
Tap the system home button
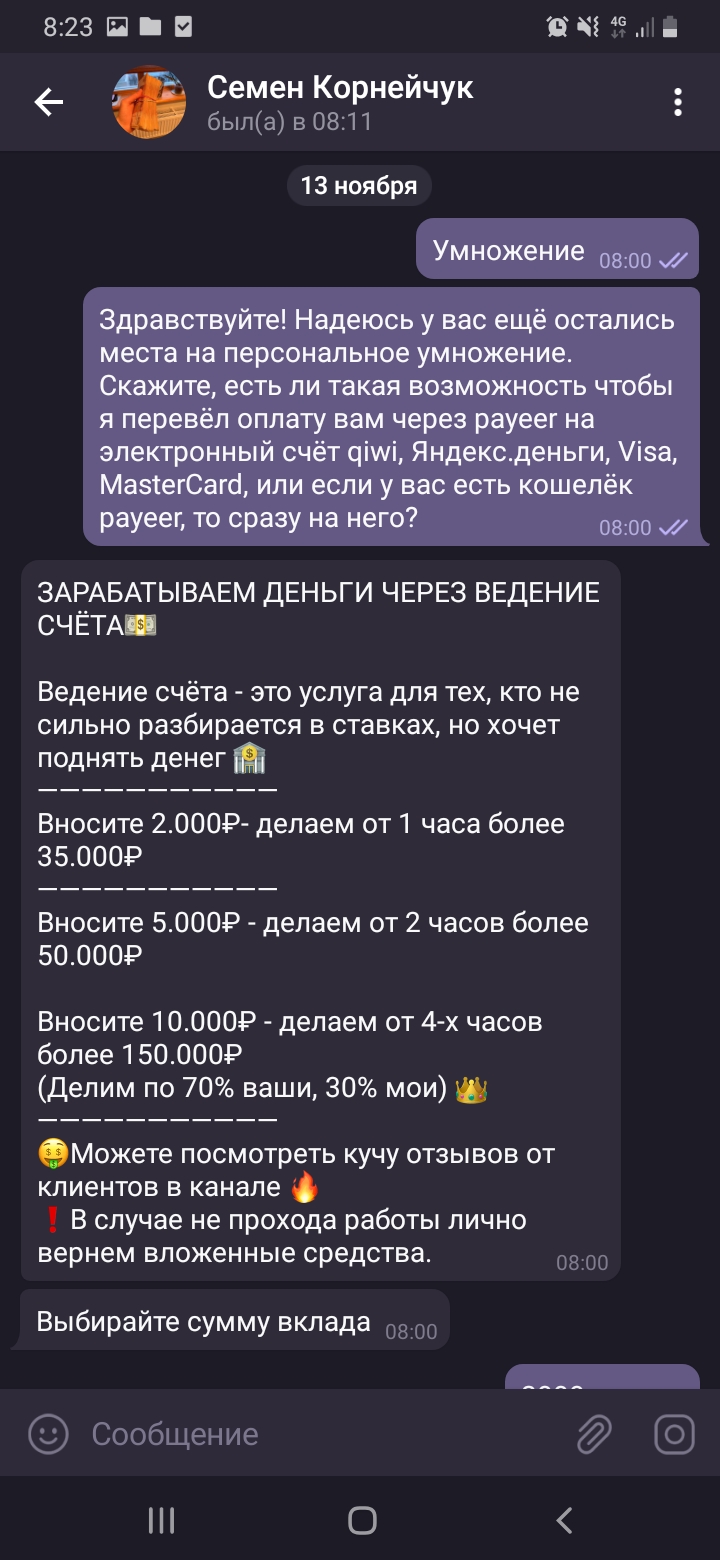361,1521
